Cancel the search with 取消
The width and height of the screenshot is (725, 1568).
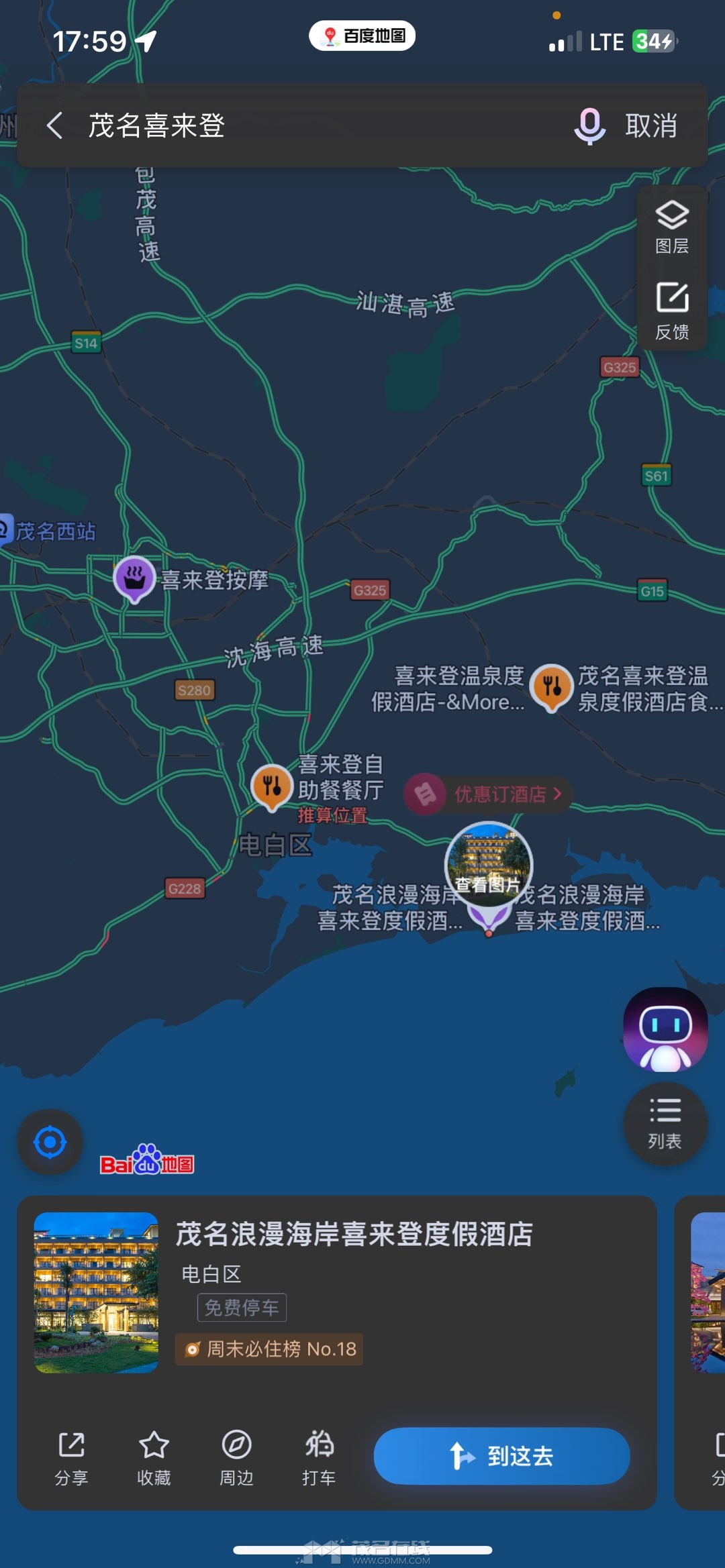pos(651,125)
